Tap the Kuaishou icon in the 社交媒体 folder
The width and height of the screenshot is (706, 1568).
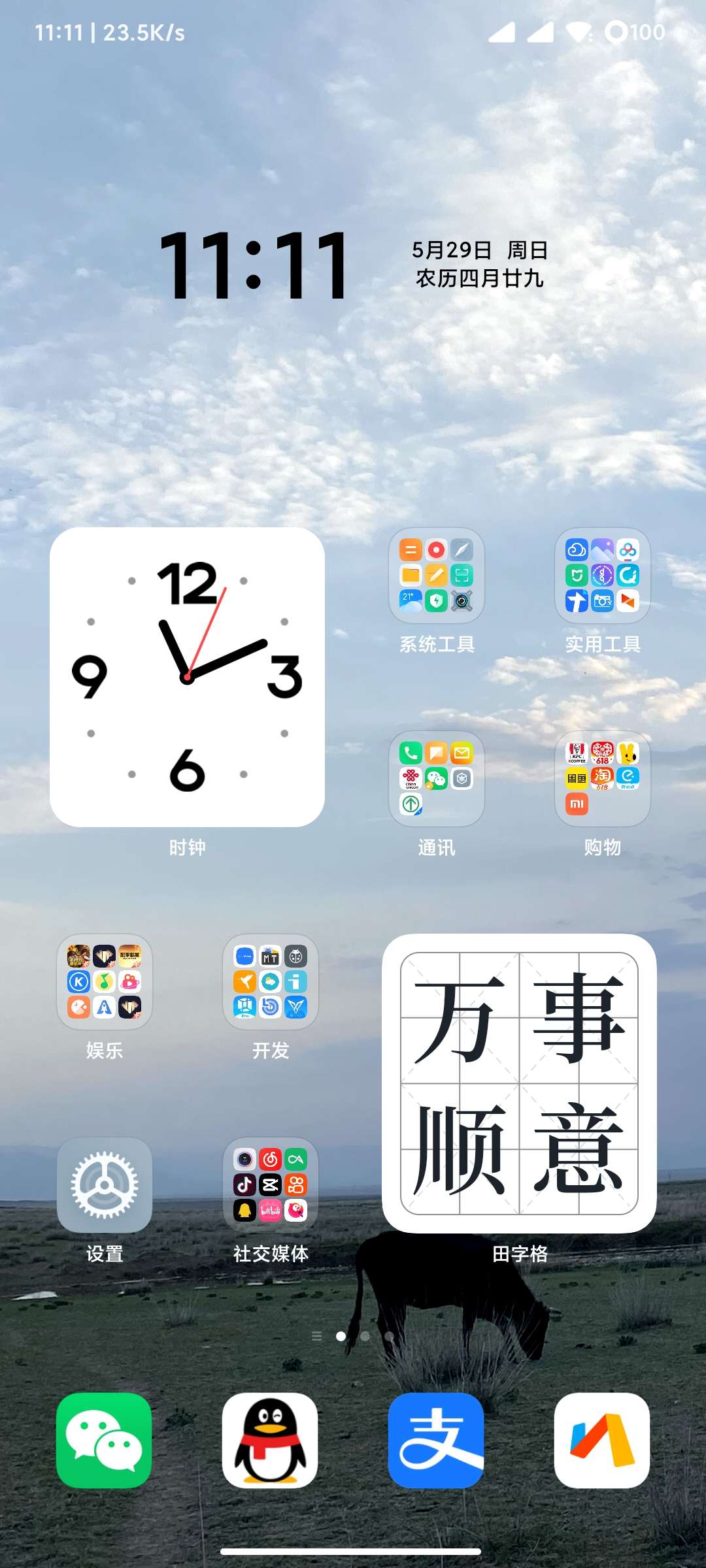pyautogui.click(x=296, y=1185)
